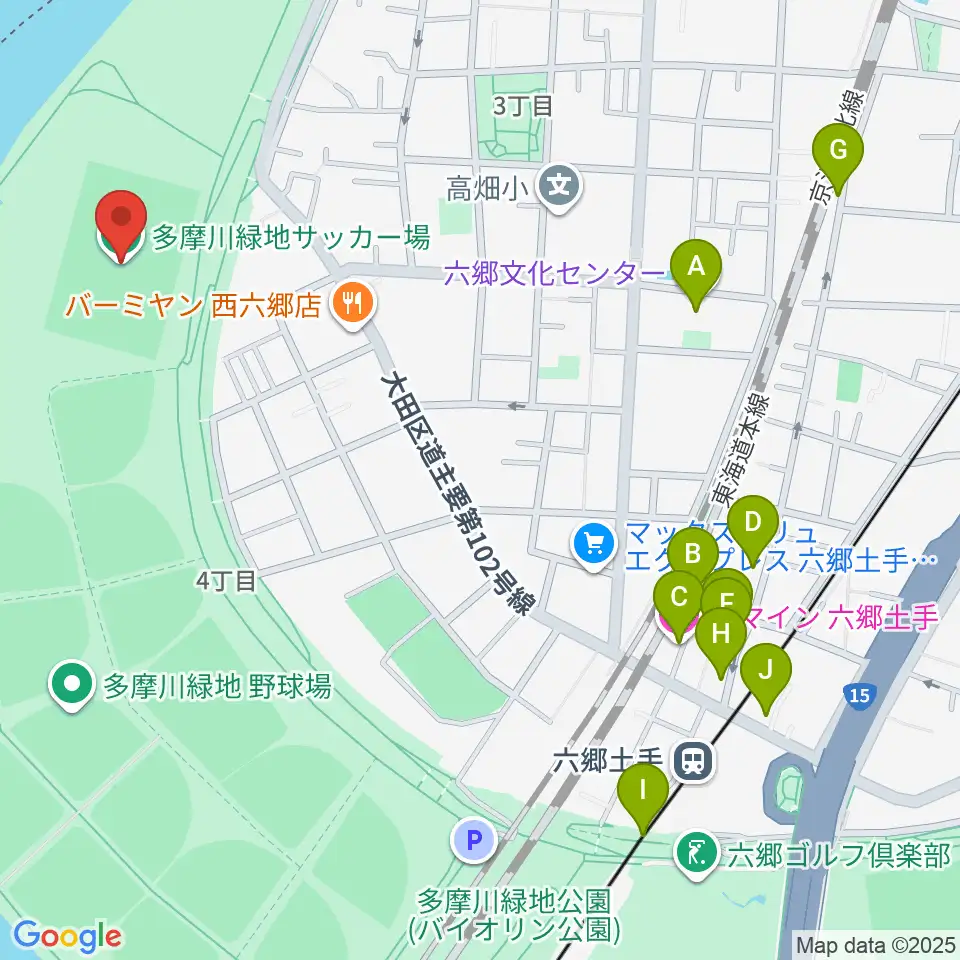The width and height of the screenshot is (960, 960).
Task: Open the マックスバリュ shopping cart pin
Action: pos(594,546)
